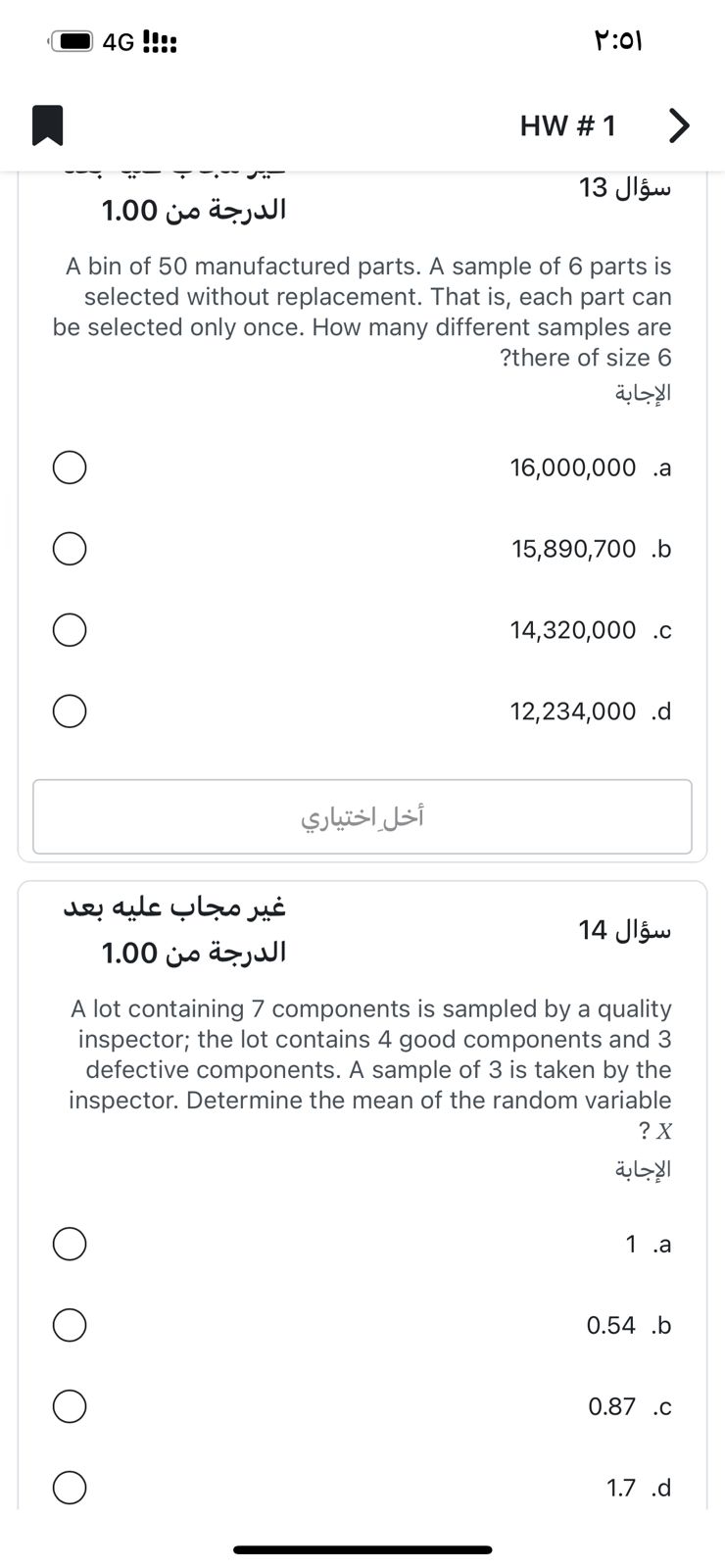
Task: Go back using the HW # 1 arrow
Action: (x=678, y=125)
